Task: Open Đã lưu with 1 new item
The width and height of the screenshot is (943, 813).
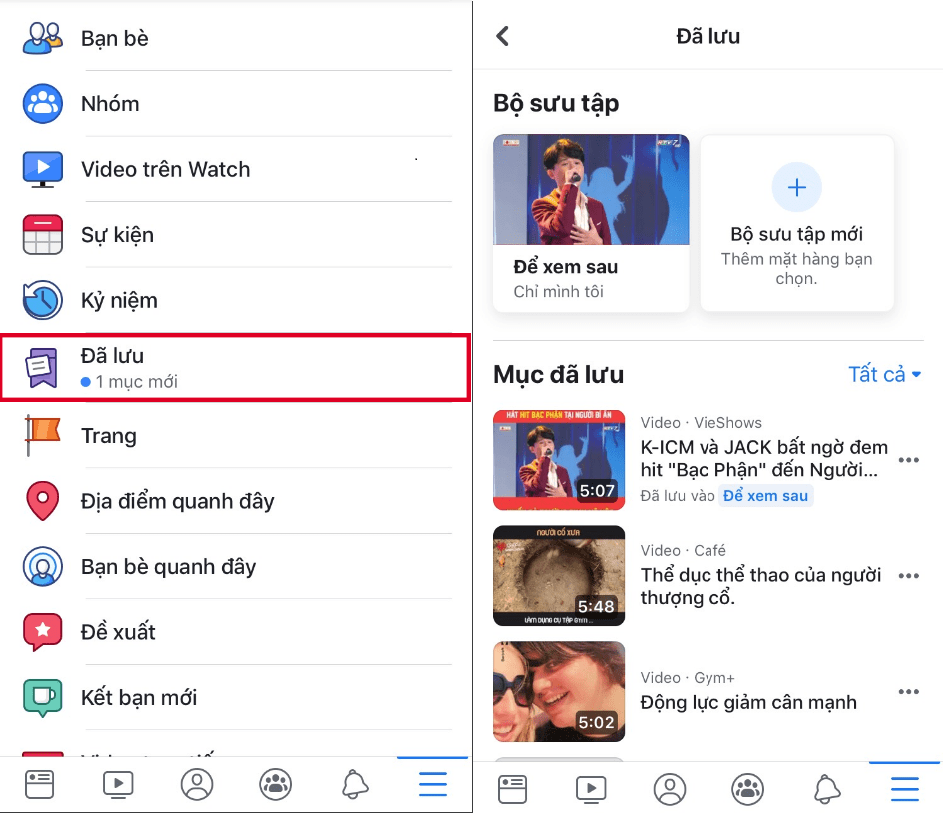Action: 236,368
